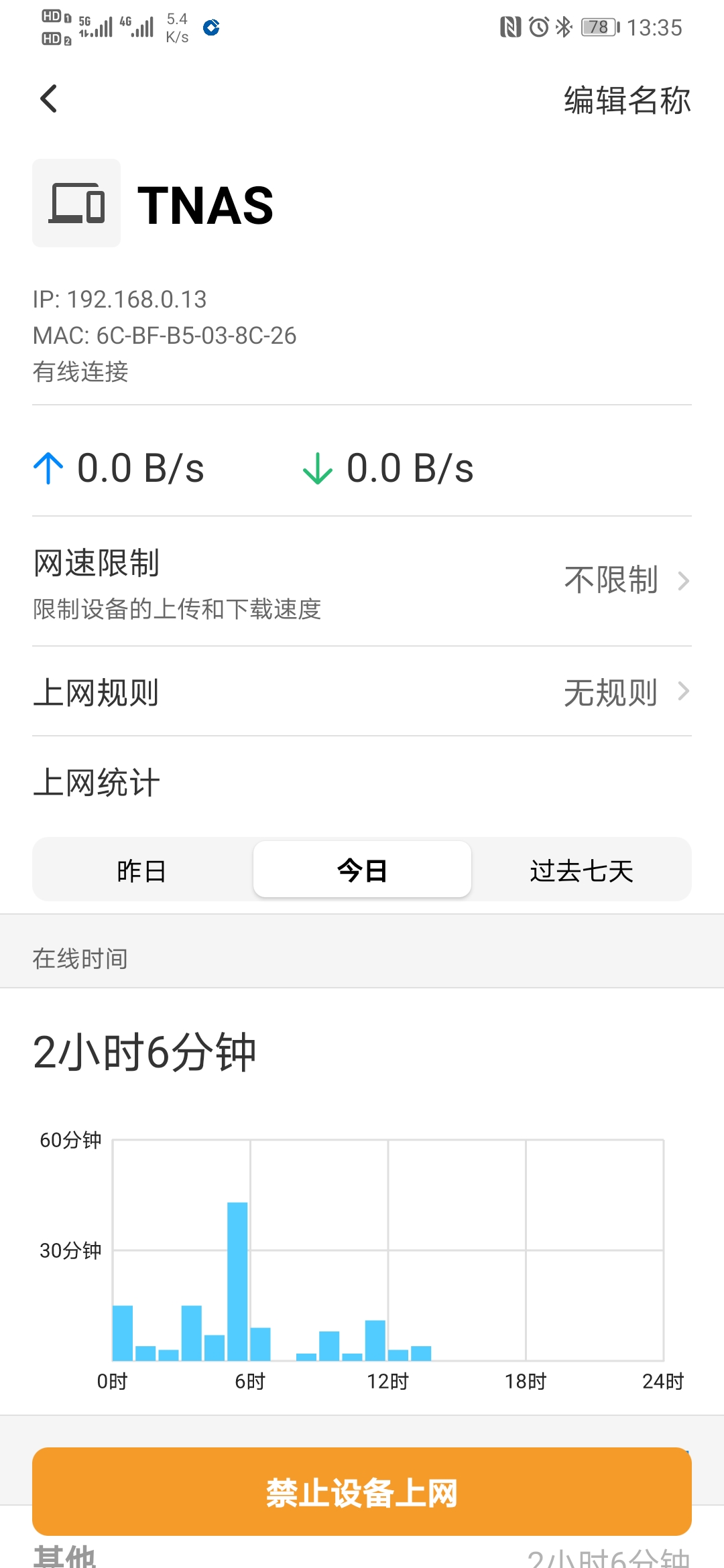Open the 网速限制 speed limit setting
Image resolution: width=724 pixels, height=1568 pixels.
tap(362, 582)
